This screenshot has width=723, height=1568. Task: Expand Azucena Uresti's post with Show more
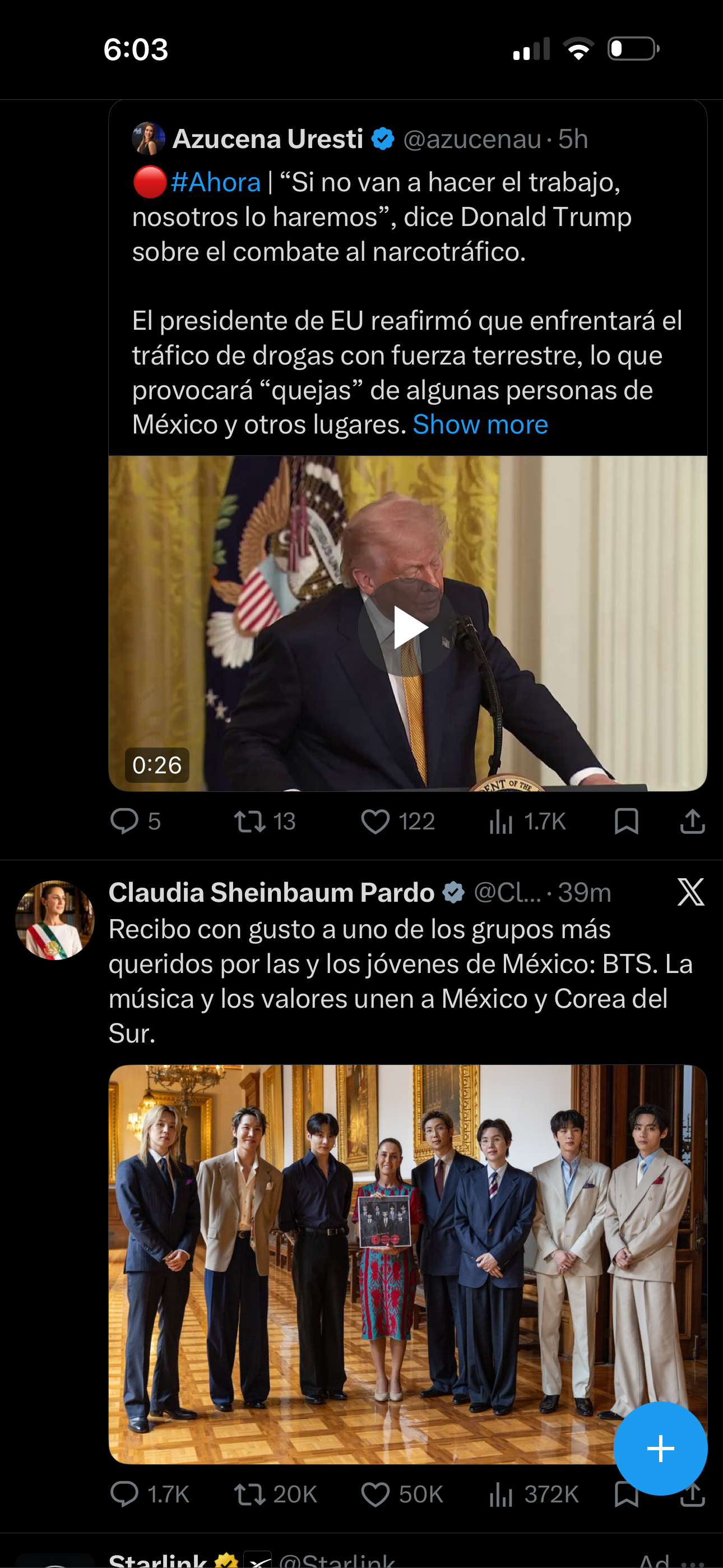pyautogui.click(x=480, y=425)
